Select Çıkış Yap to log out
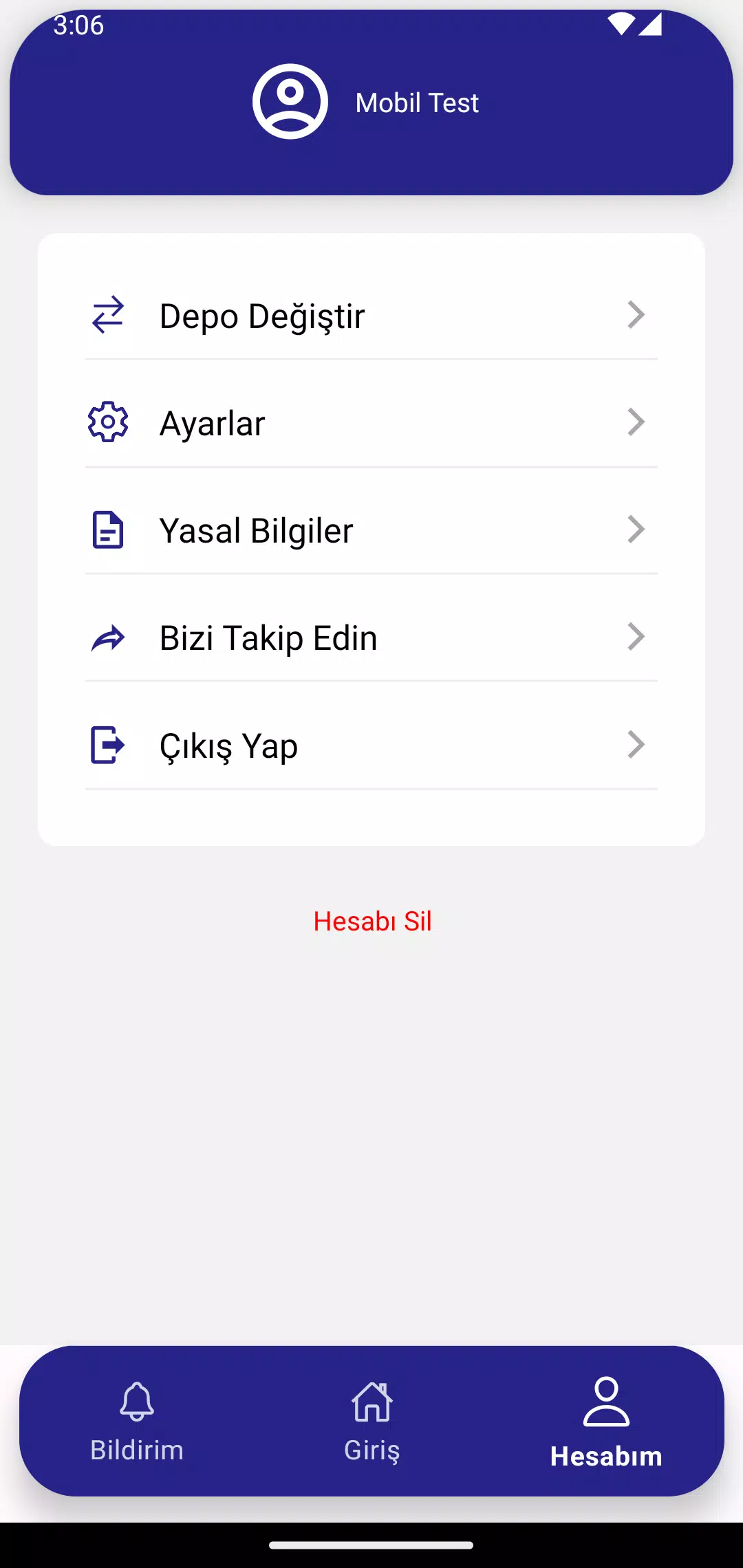Viewport: 743px width, 1568px height. 371,745
